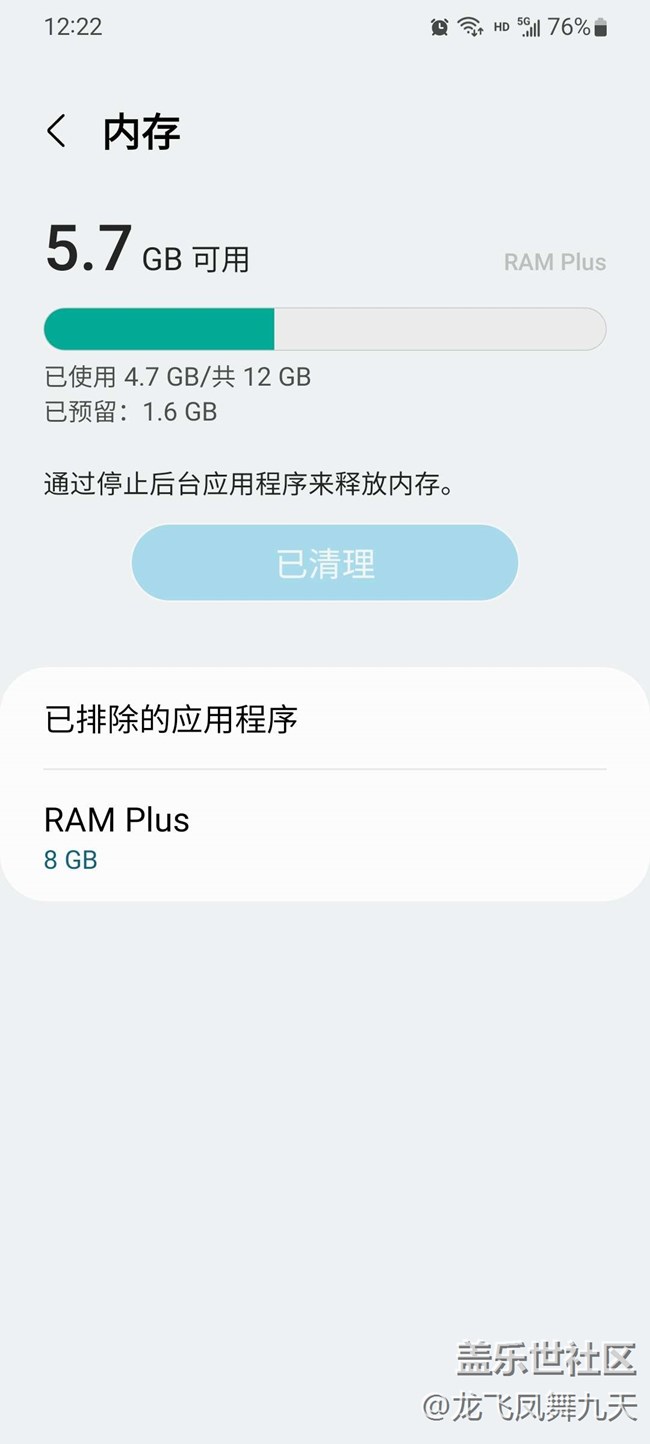Open RAM Plus 8 GB settings
The width and height of the screenshot is (650, 1444).
click(324, 837)
